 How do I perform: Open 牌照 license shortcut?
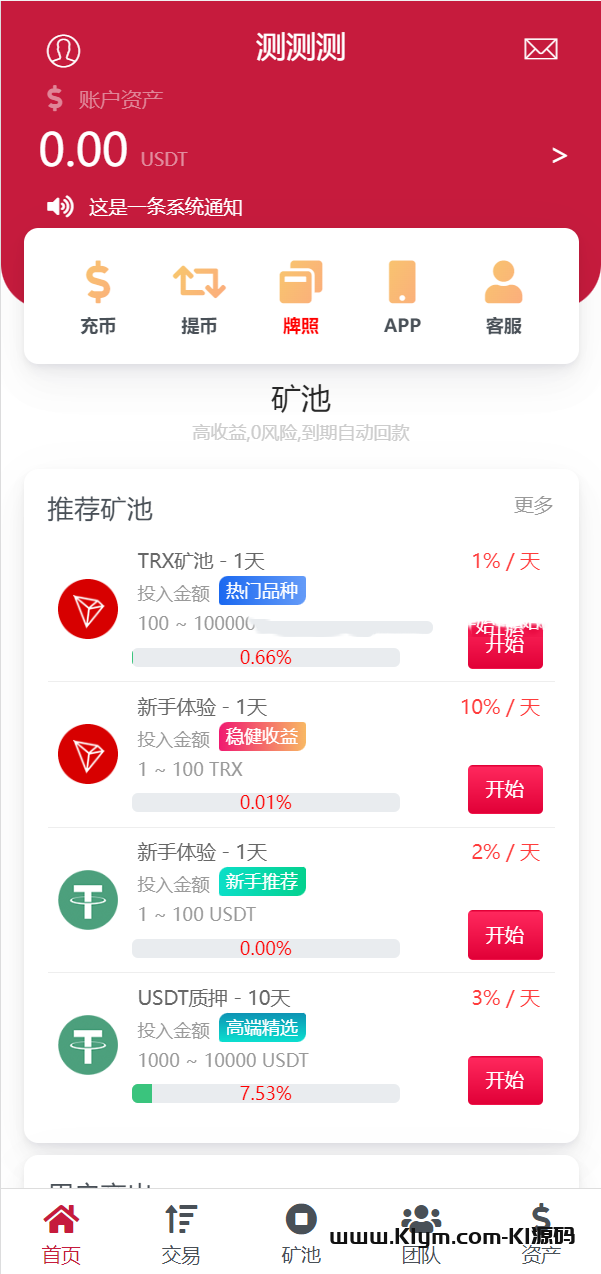[x=300, y=297]
